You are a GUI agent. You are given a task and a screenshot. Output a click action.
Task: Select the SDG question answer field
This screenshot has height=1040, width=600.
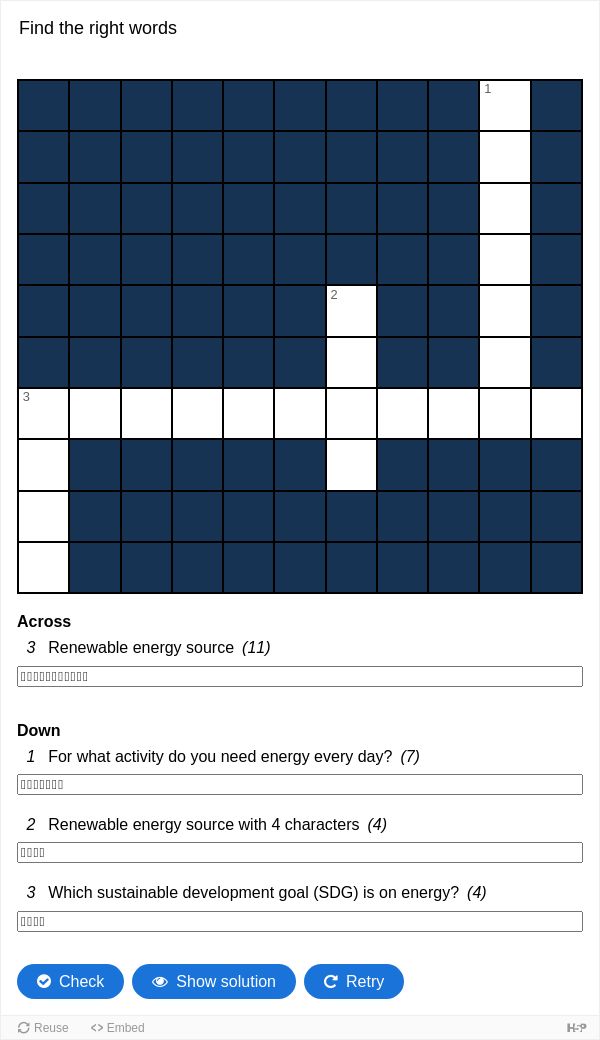coord(300,921)
